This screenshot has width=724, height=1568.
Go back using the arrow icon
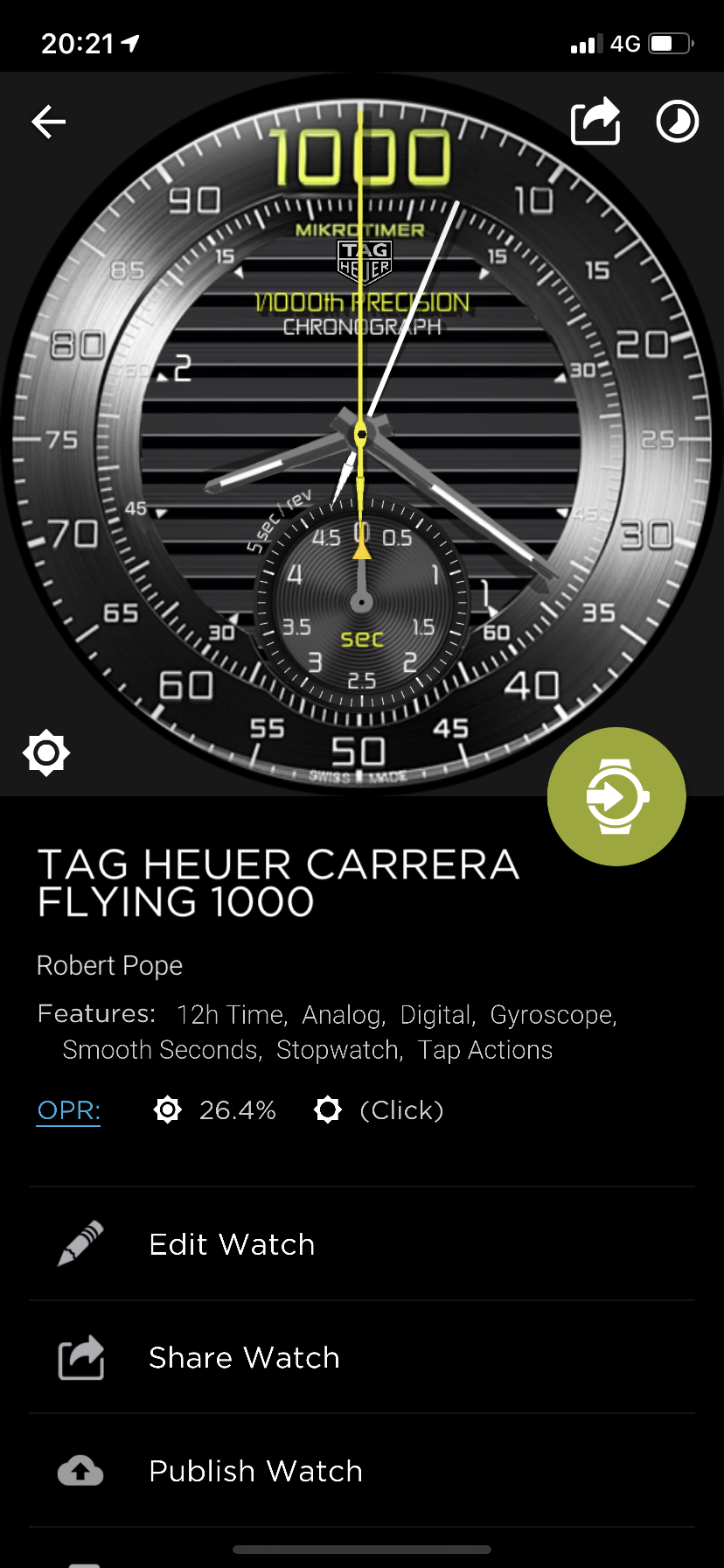(x=49, y=122)
